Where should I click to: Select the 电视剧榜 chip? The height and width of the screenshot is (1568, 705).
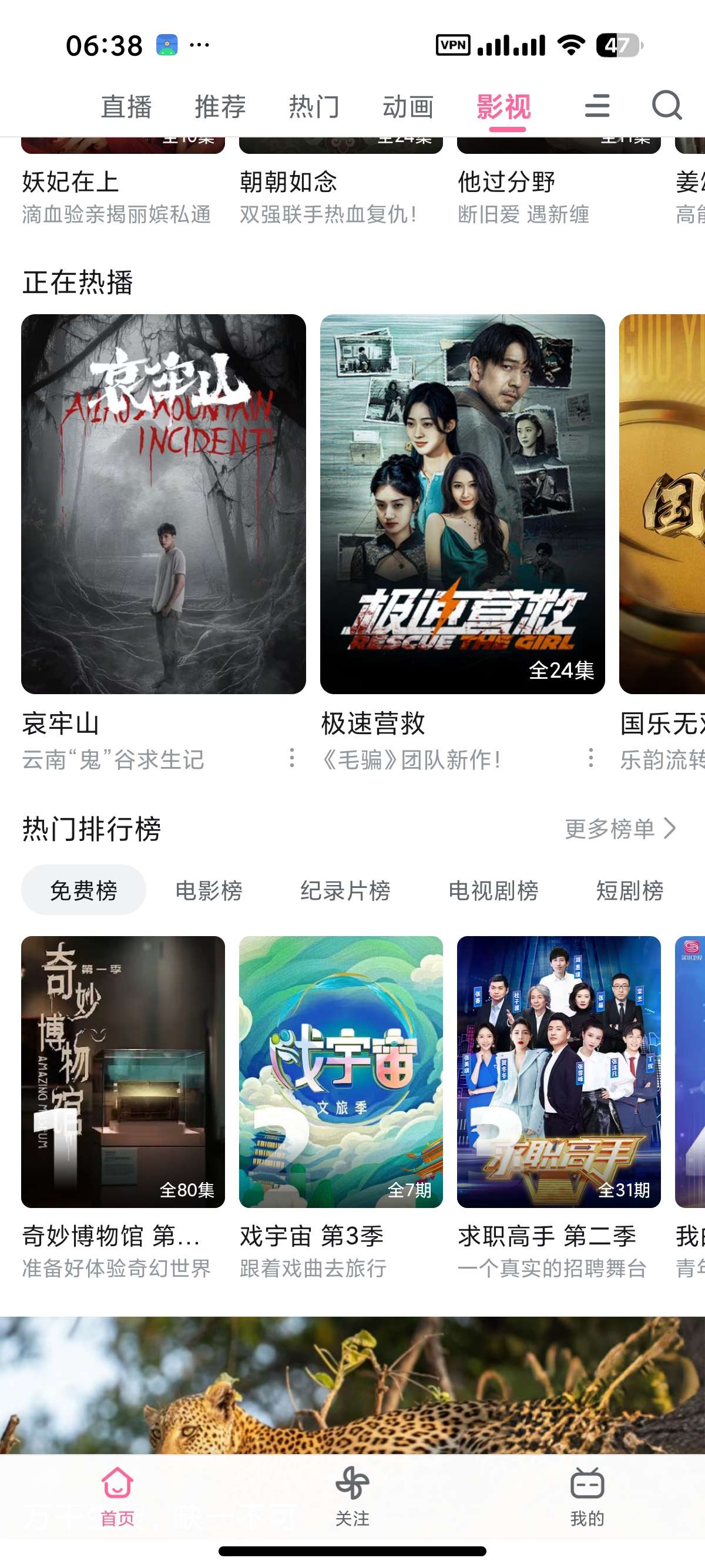(493, 890)
